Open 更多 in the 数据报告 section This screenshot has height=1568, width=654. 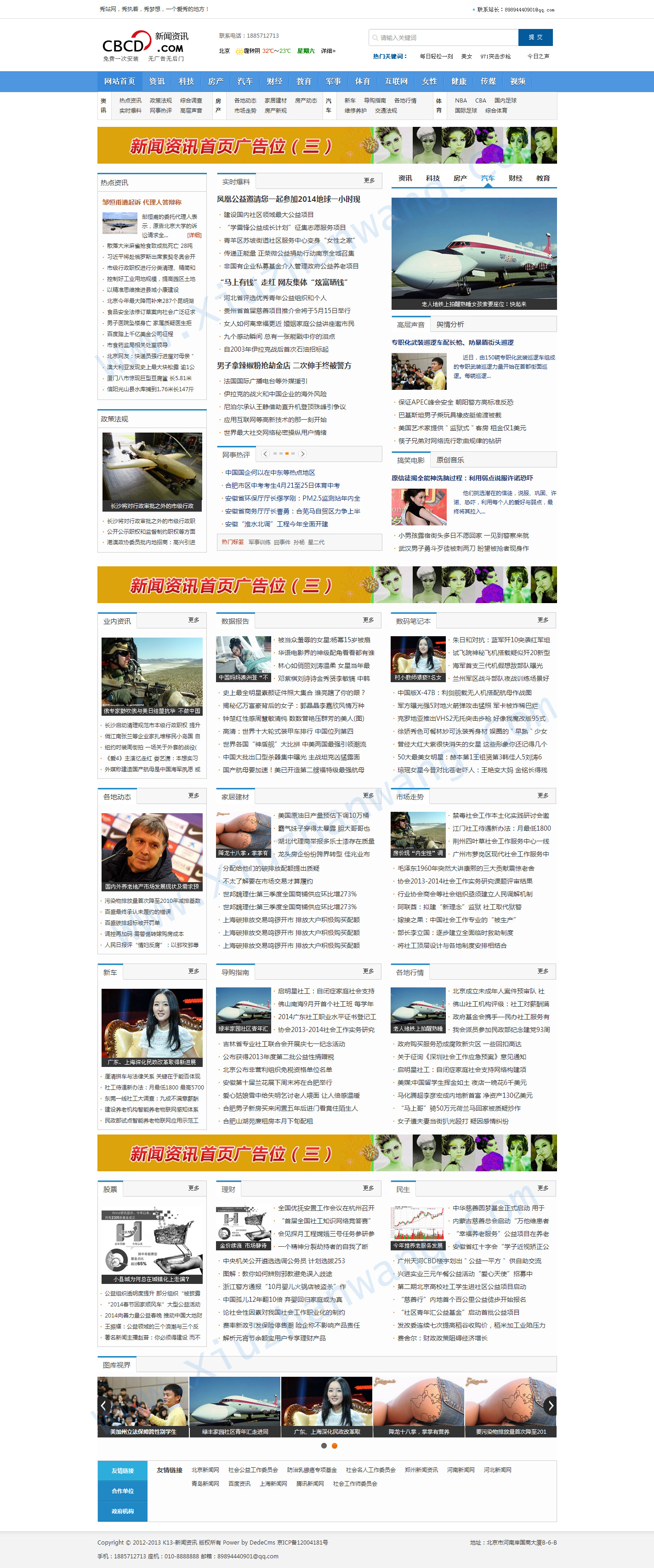tap(368, 620)
